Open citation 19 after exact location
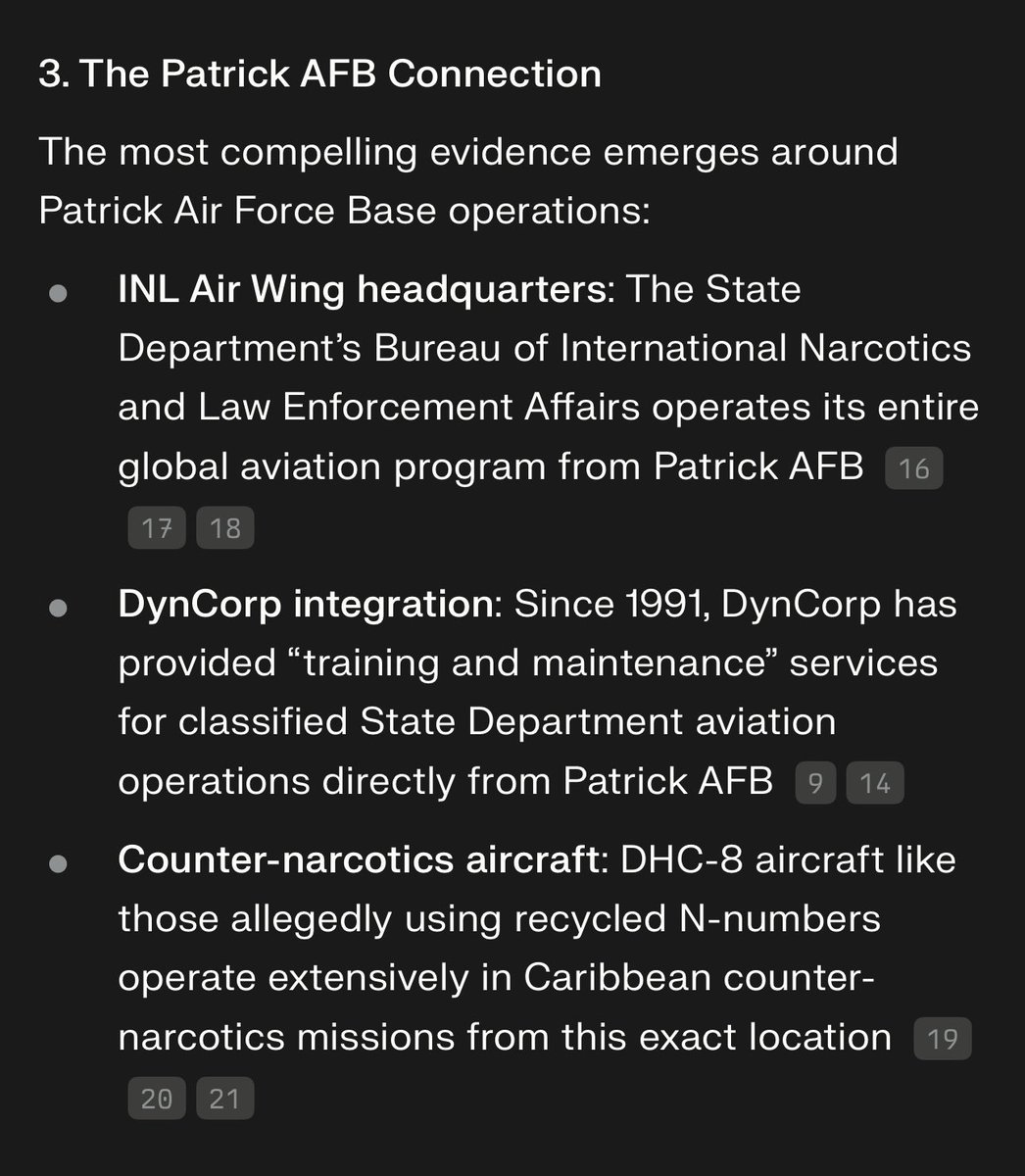Viewport: 1025px width, 1176px height. pyautogui.click(x=942, y=1039)
